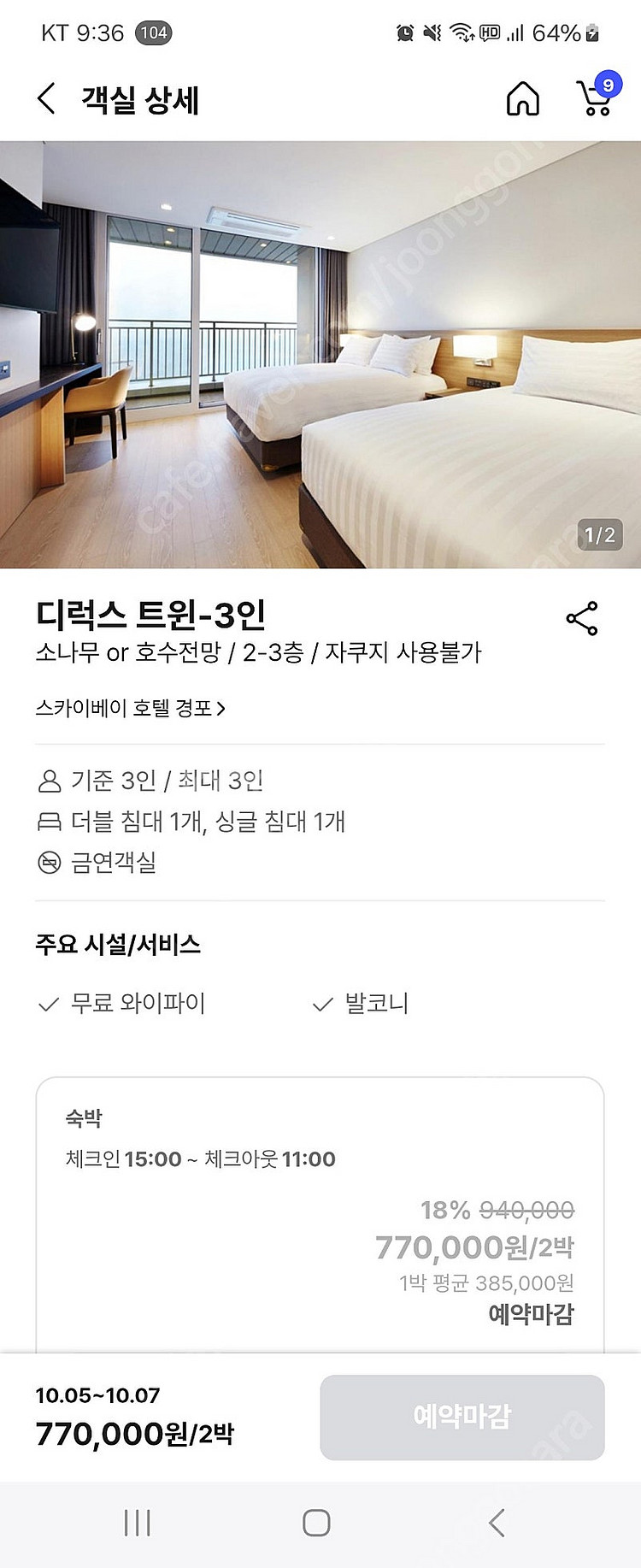Open the 스카이베이 호텔 경포 link
641x1568 pixels.
[x=131, y=708]
